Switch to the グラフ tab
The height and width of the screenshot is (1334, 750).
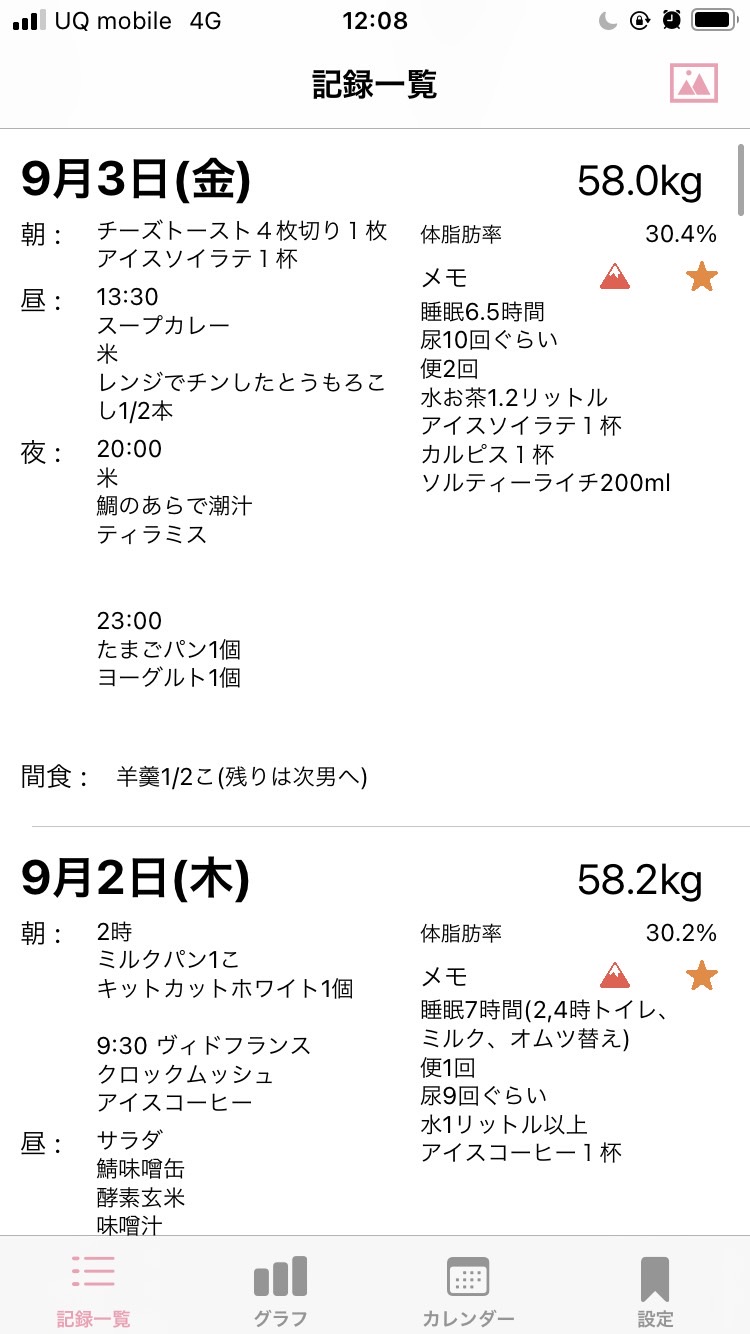pos(280,1291)
